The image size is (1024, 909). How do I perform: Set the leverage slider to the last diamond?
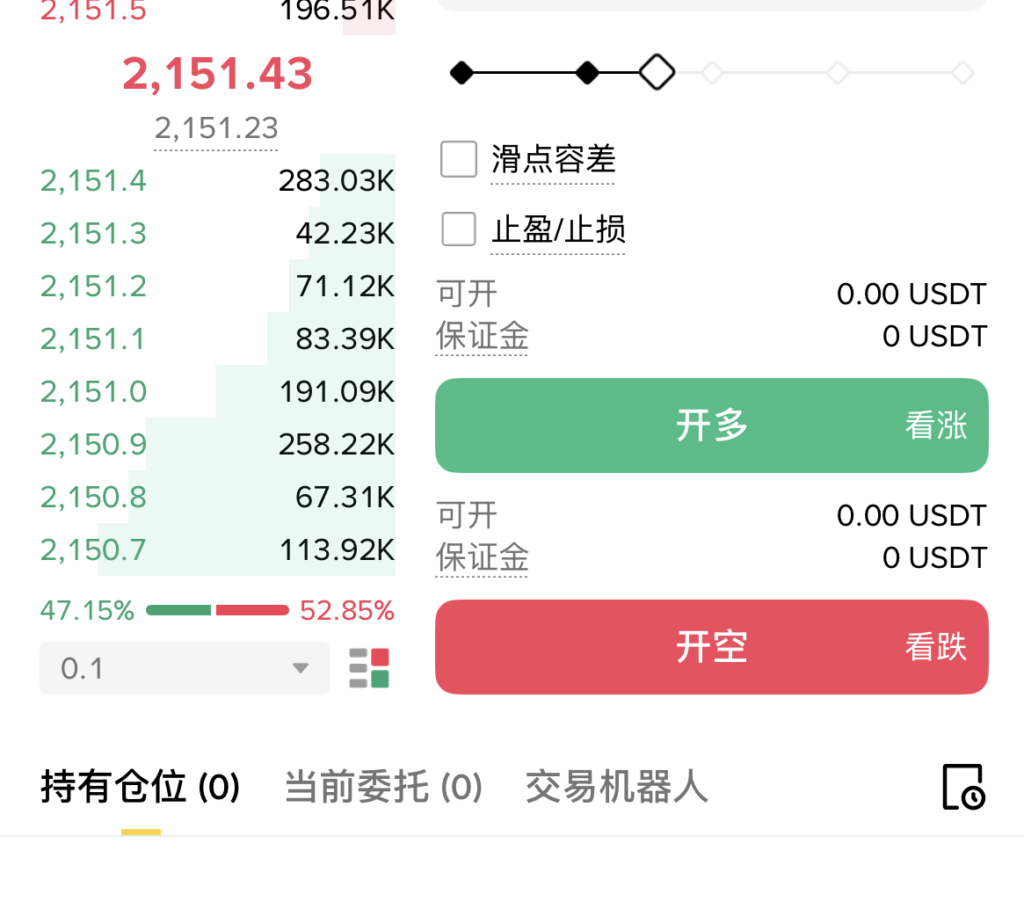pyautogui.click(x=962, y=72)
